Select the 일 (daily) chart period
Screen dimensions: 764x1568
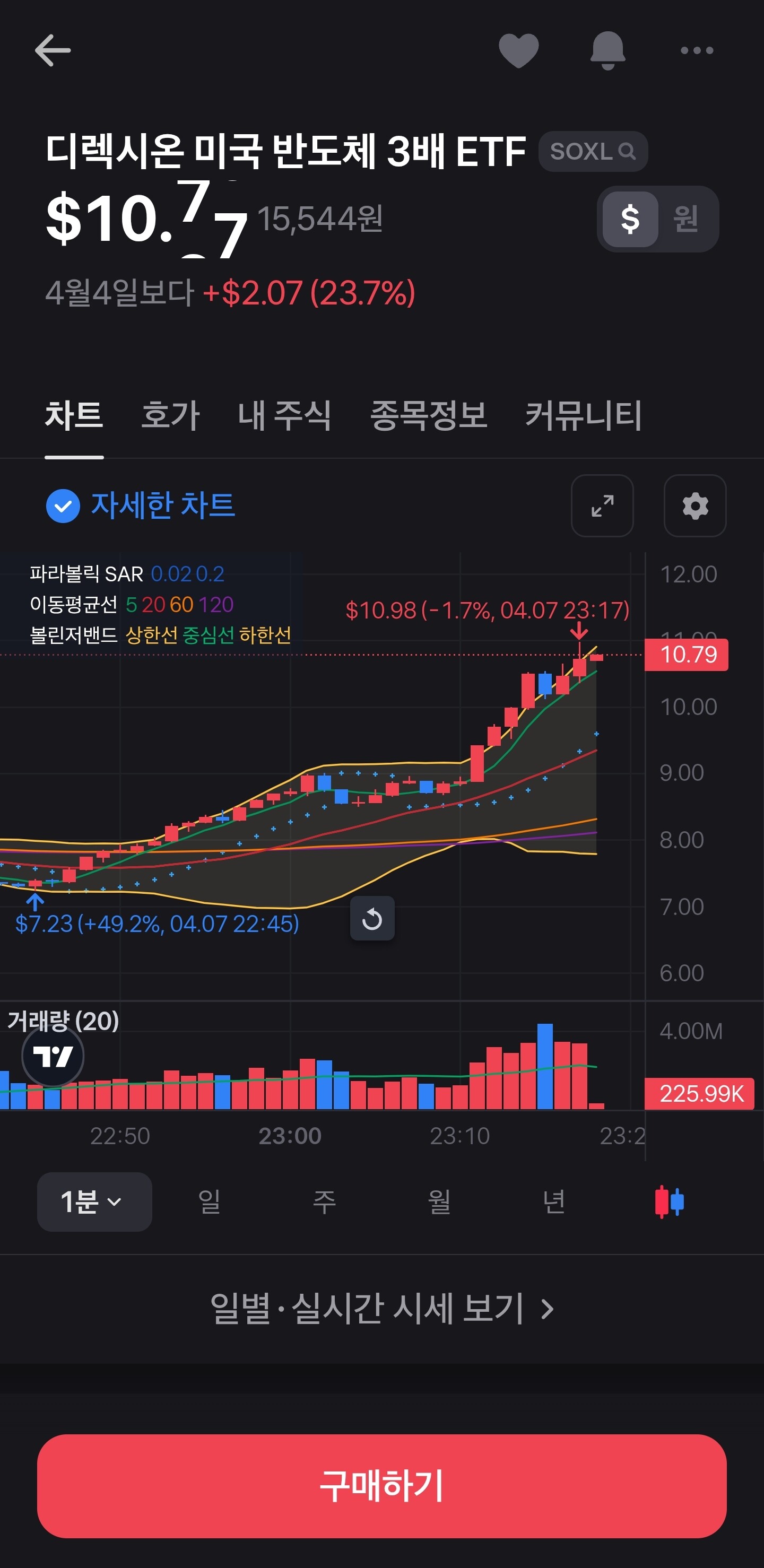(x=209, y=1201)
